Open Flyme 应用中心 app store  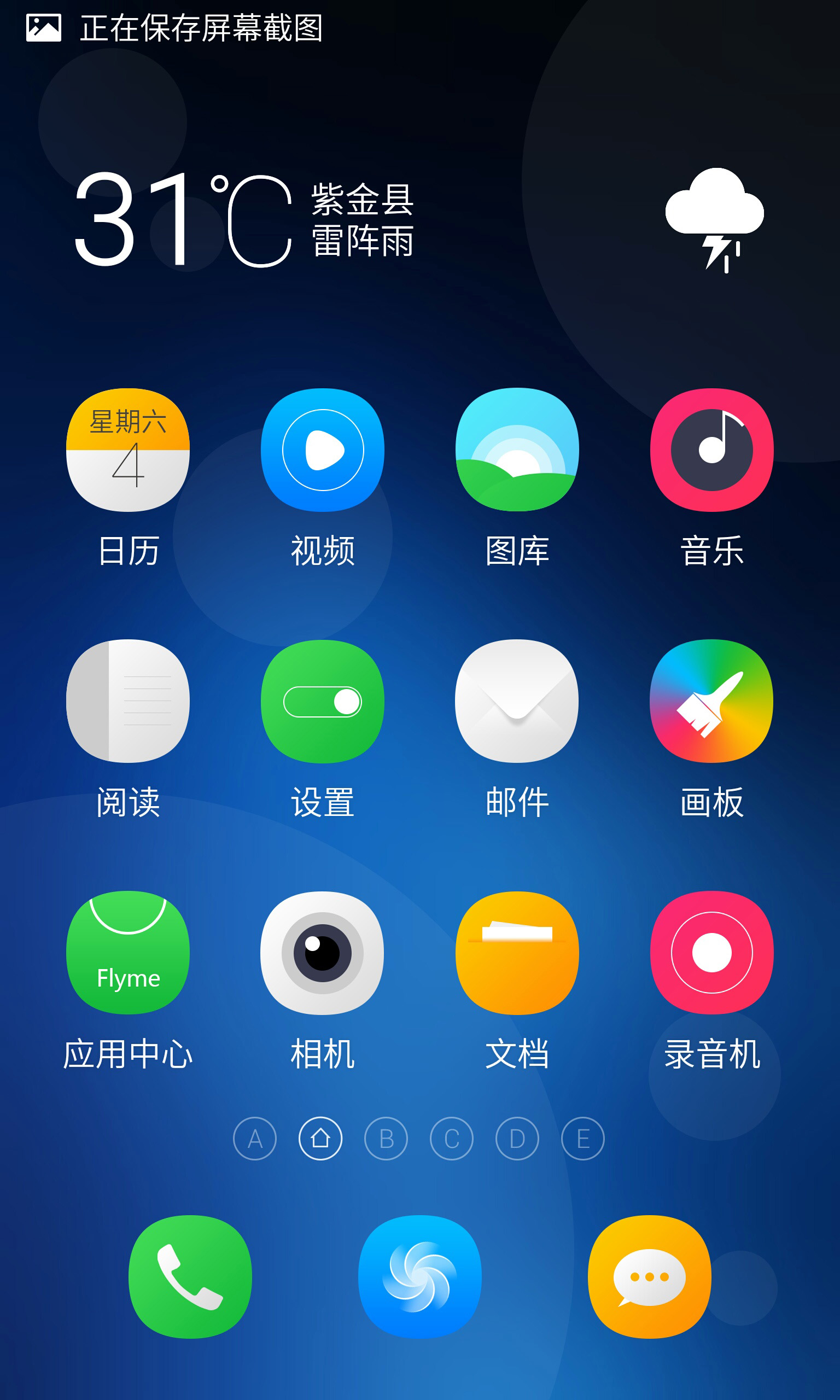point(128,953)
